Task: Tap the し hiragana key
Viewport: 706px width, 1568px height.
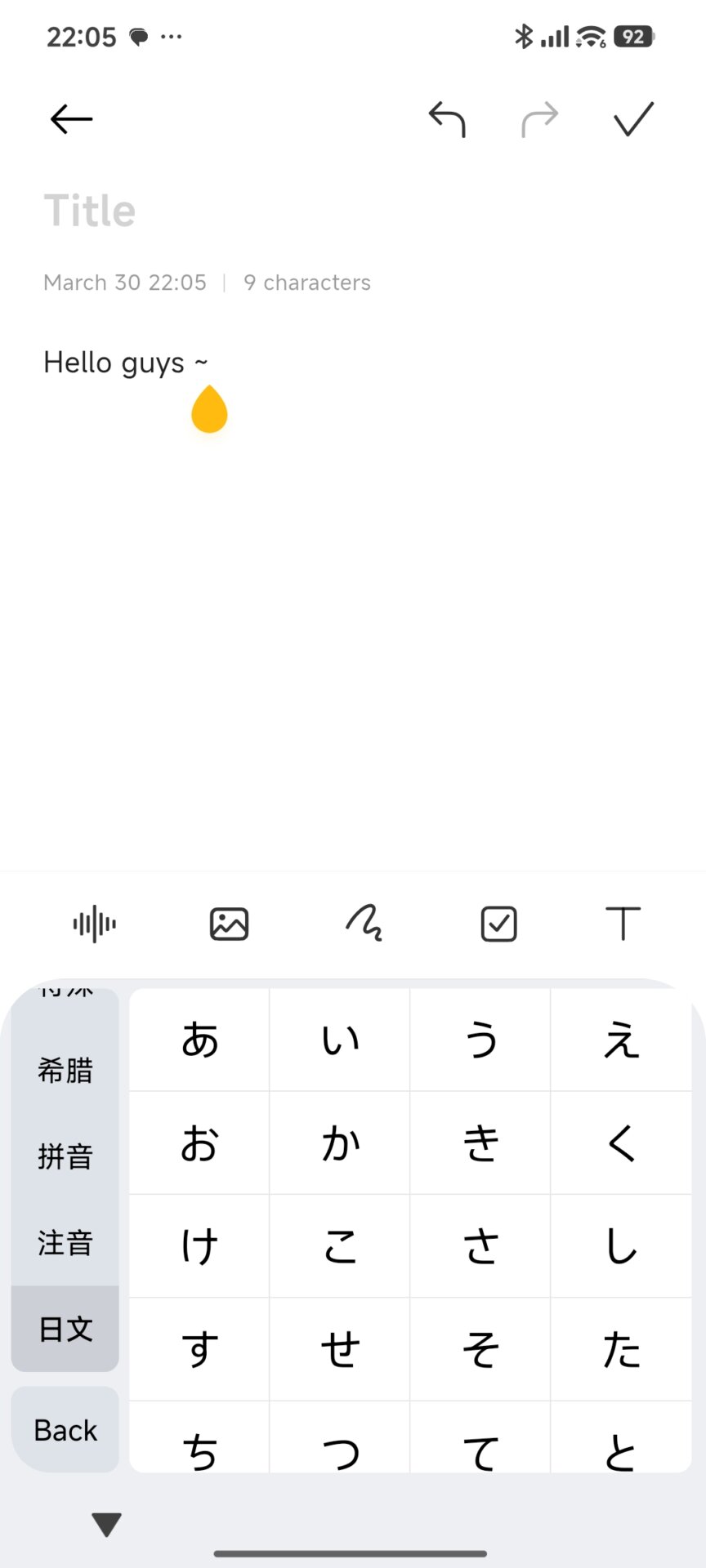Action: pyautogui.click(x=623, y=1246)
